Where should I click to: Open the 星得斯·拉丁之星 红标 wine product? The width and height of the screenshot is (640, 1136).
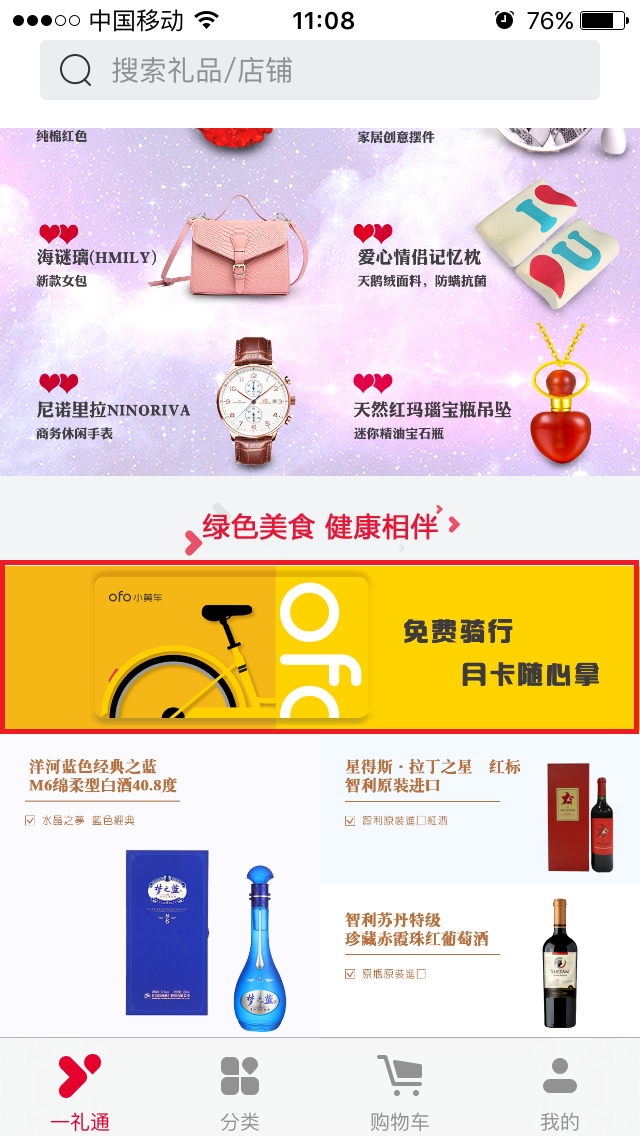tap(480, 810)
